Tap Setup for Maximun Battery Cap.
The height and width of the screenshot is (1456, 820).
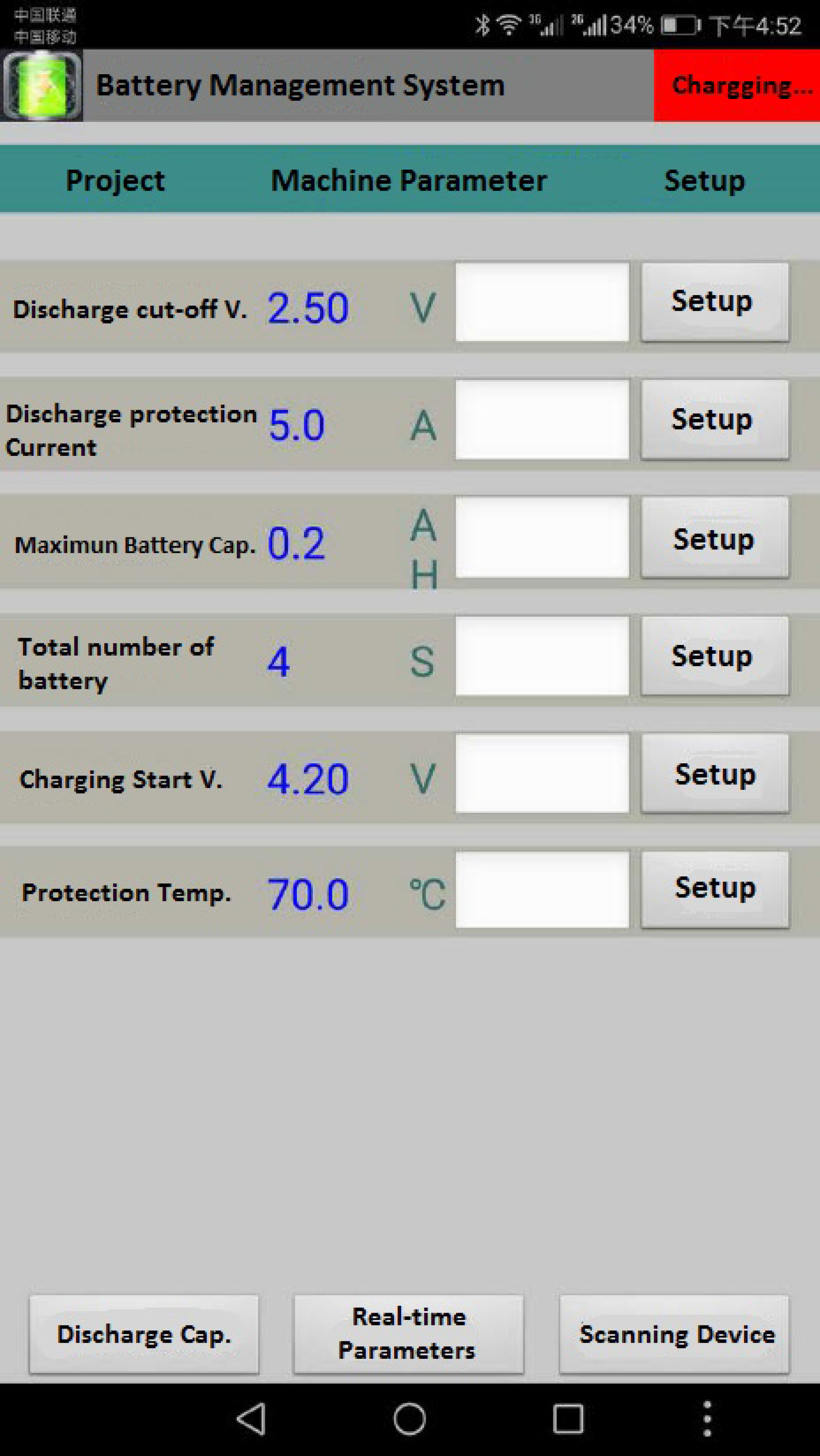point(714,537)
